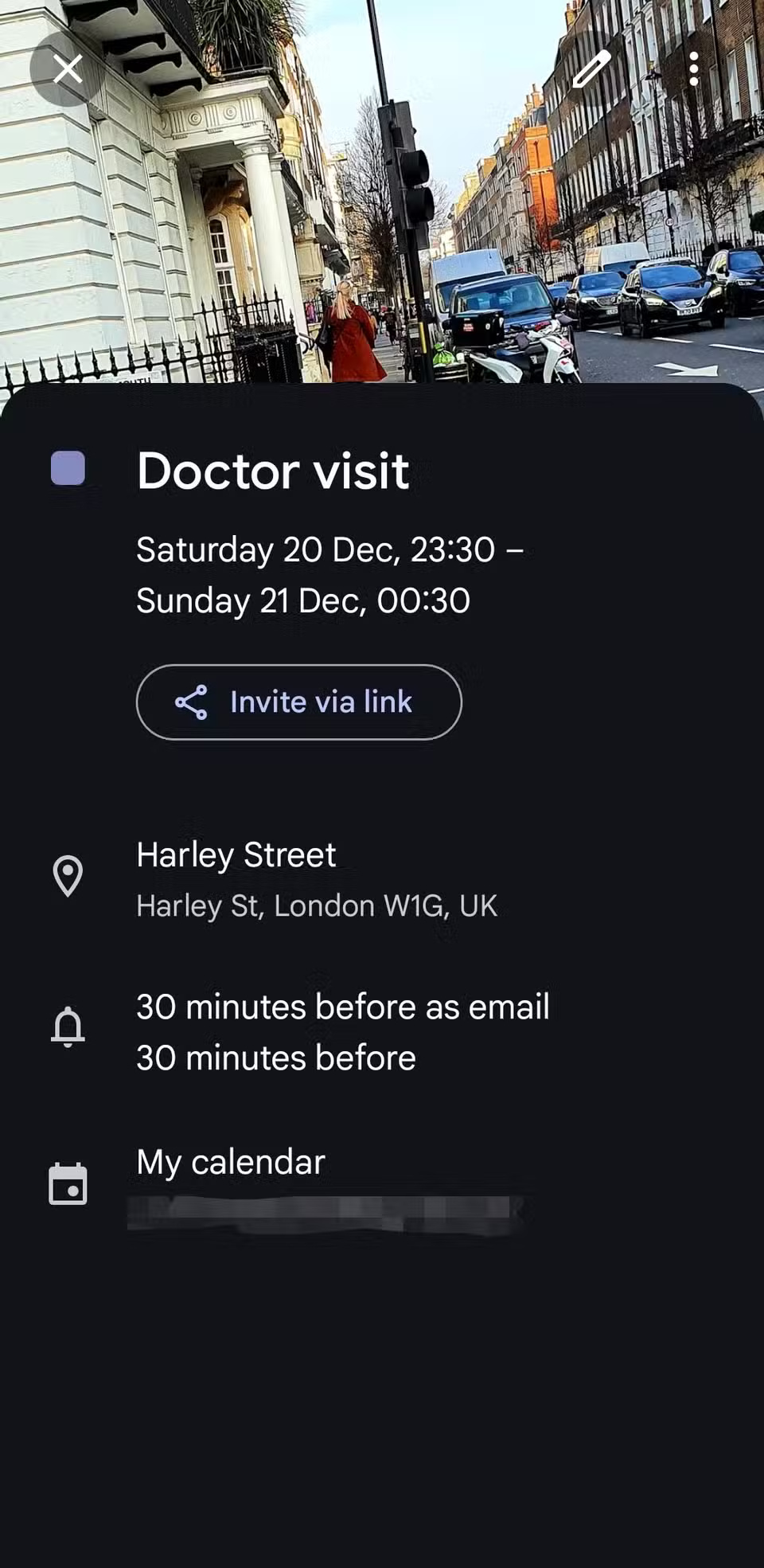Open the Harley Street location
This screenshot has height=1568, width=764.
tap(317, 879)
